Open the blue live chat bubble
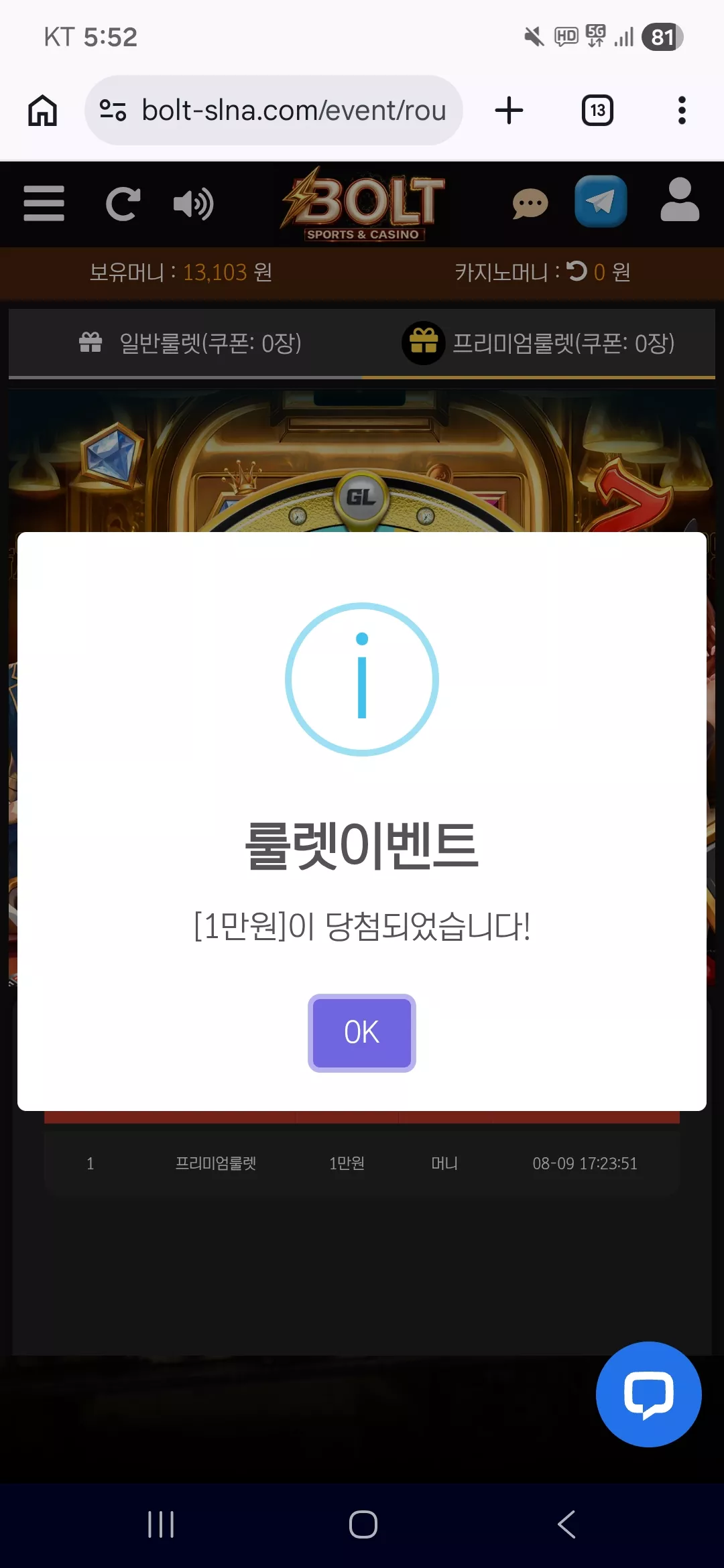 (x=648, y=1394)
